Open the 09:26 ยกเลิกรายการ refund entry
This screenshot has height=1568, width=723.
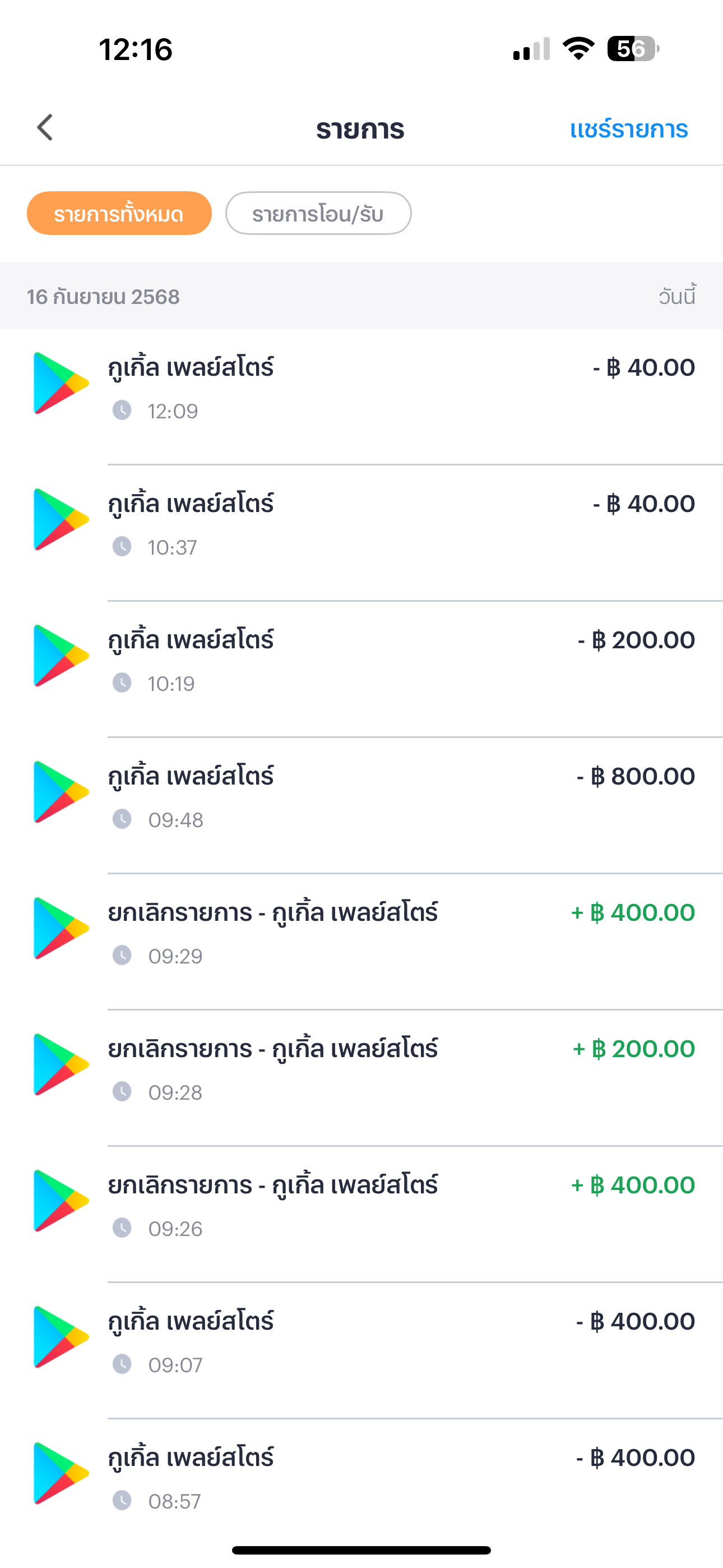pos(361,1215)
